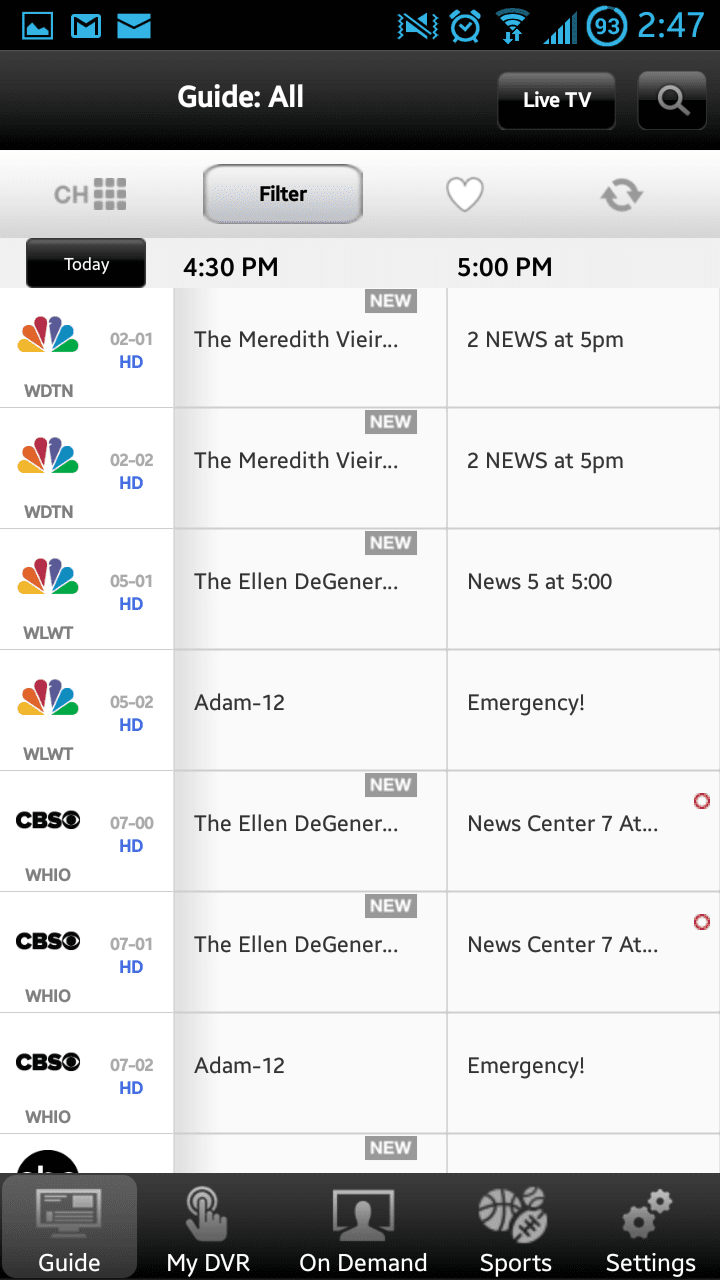Screen dimensions: 720x1280
Task: Open The Ellen DeGeneres show on channel 07-00
Action: tap(310, 831)
